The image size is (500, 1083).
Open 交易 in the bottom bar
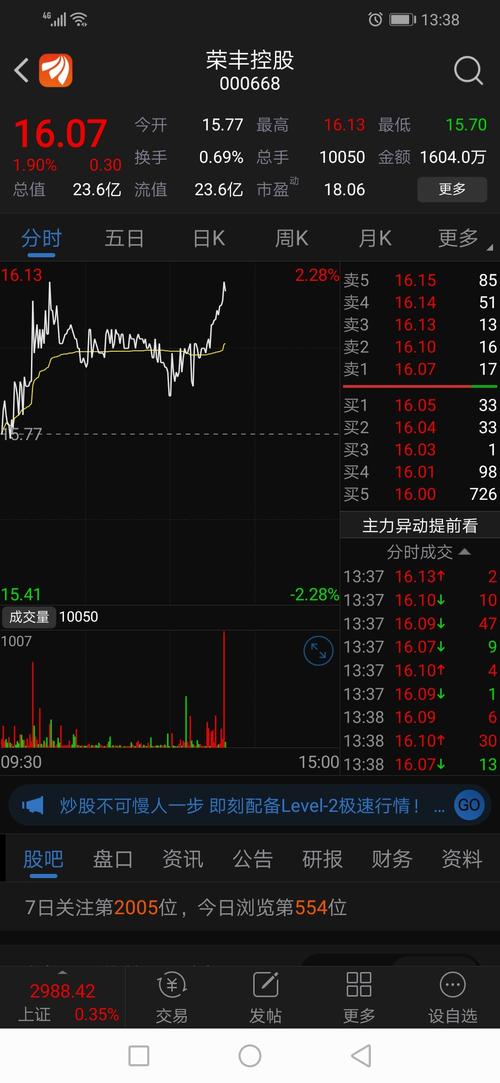click(x=172, y=997)
